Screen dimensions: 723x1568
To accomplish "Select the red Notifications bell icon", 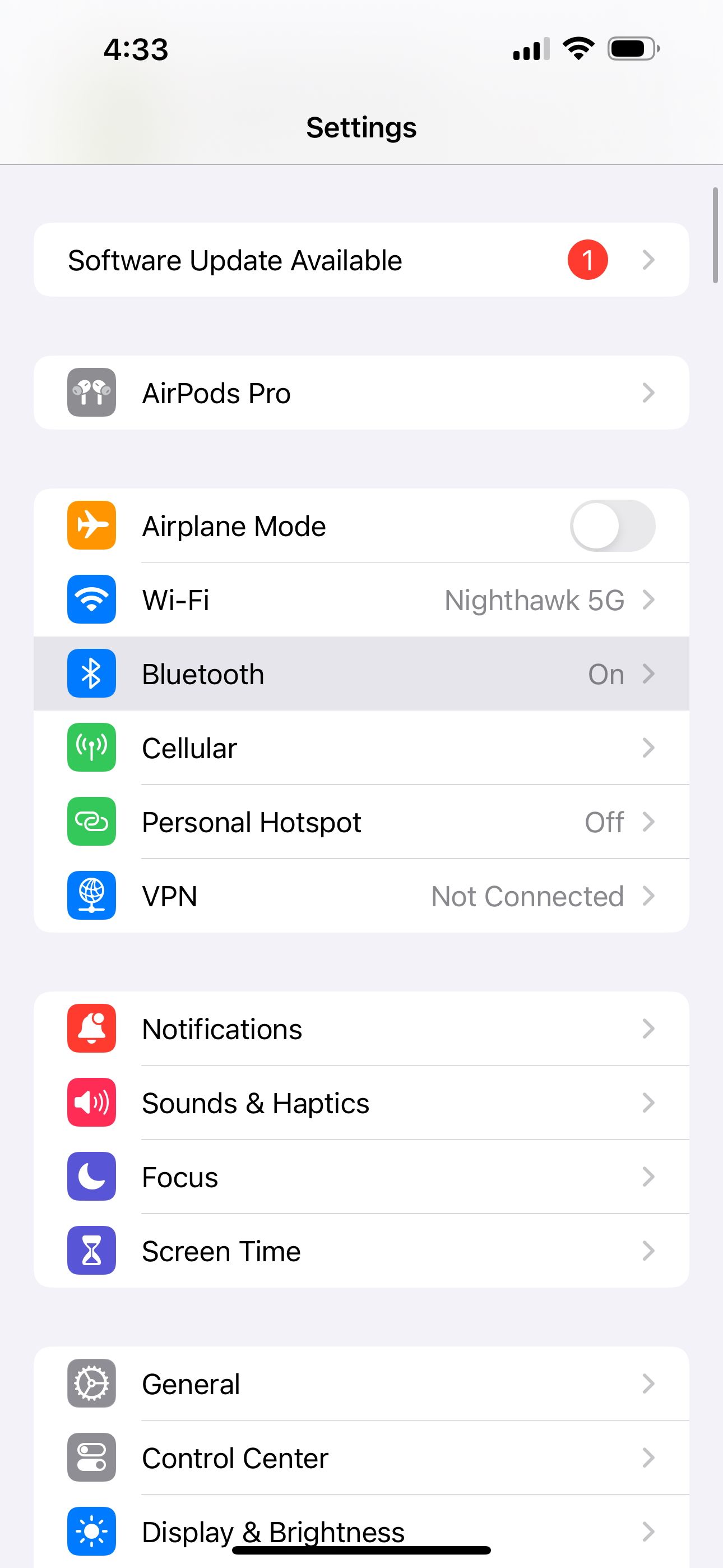I will click(91, 1029).
